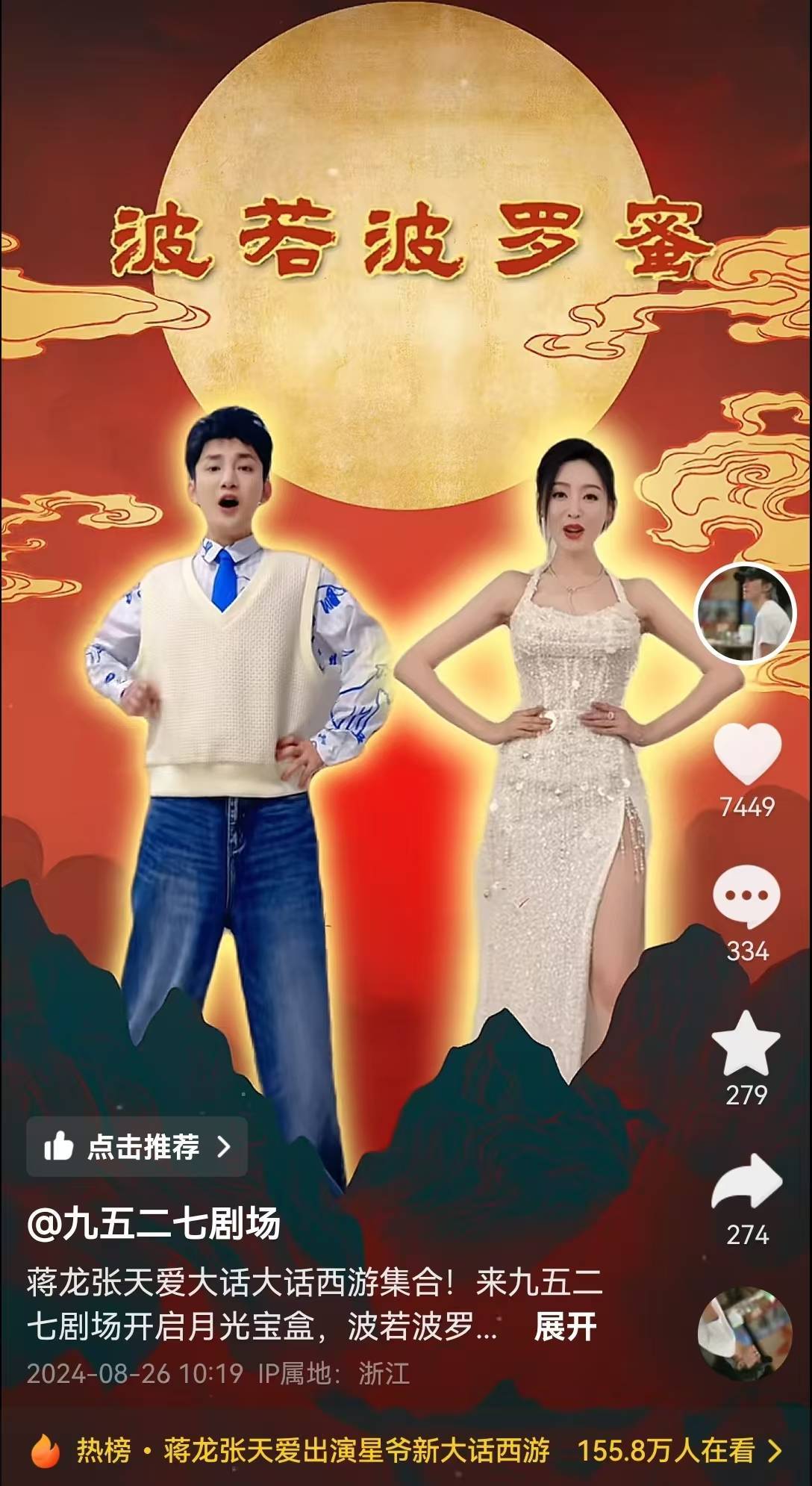
Task: Expand the caption with 展开
Action: pyautogui.click(x=565, y=1326)
